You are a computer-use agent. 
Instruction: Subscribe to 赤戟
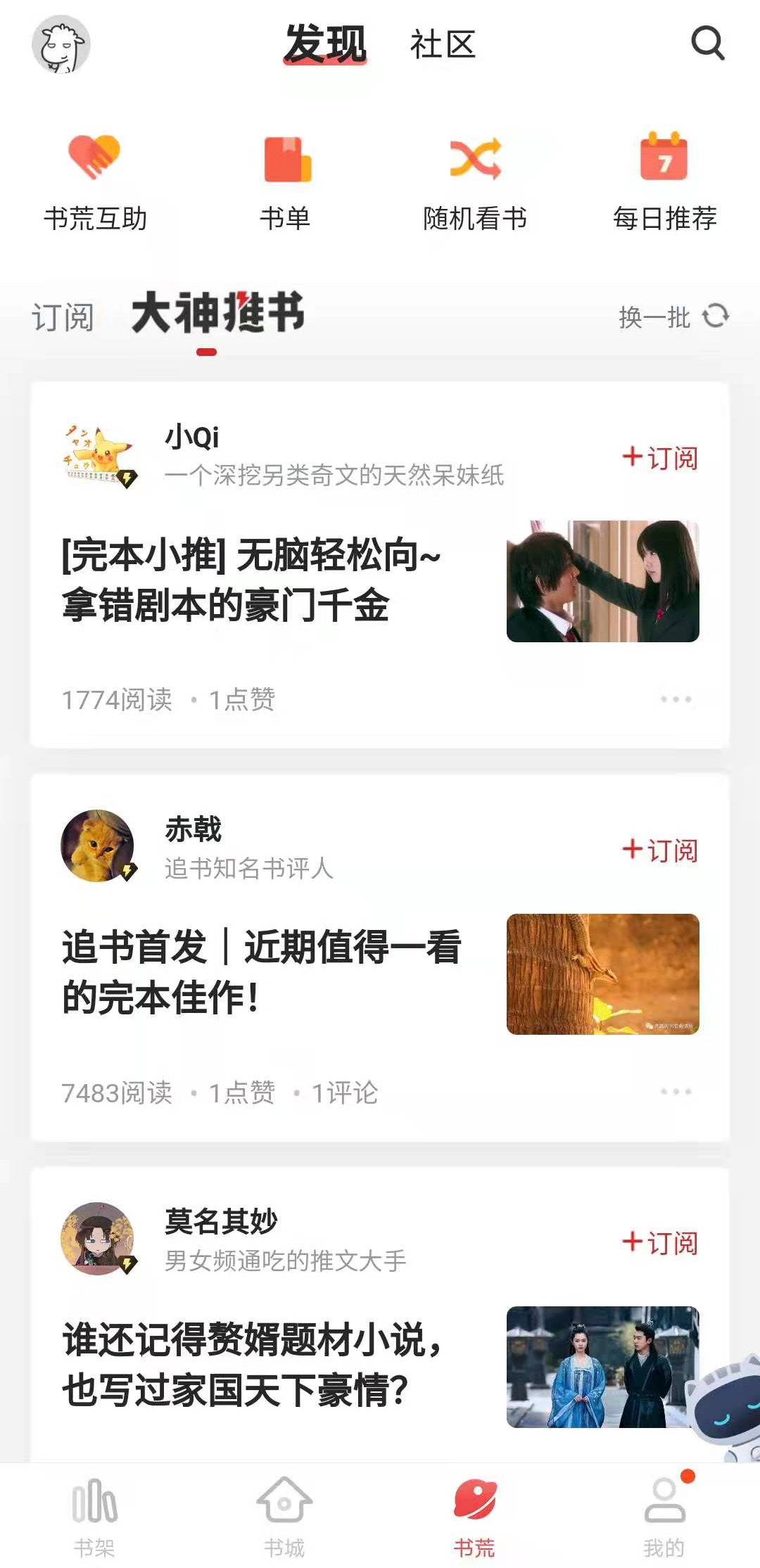(660, 850)
